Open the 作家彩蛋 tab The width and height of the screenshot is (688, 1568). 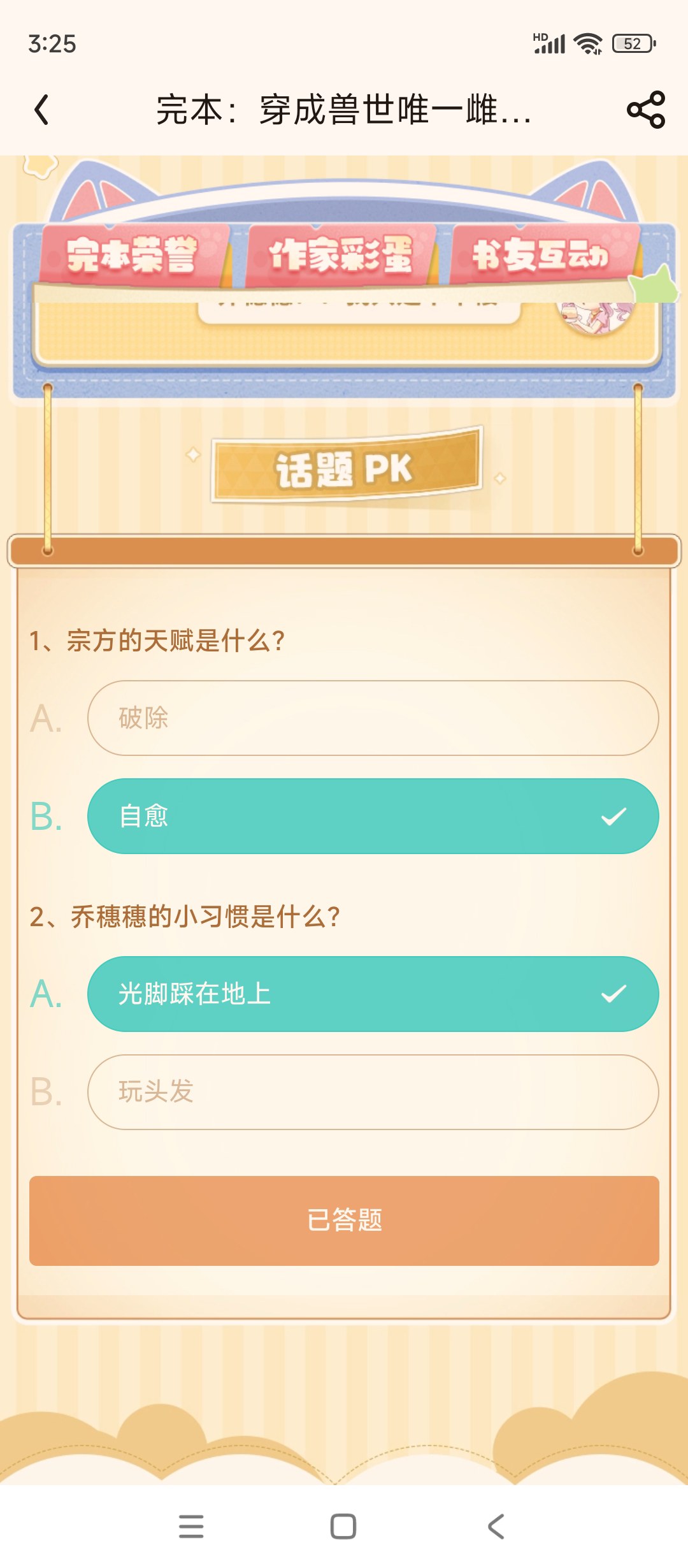[341, 255]
